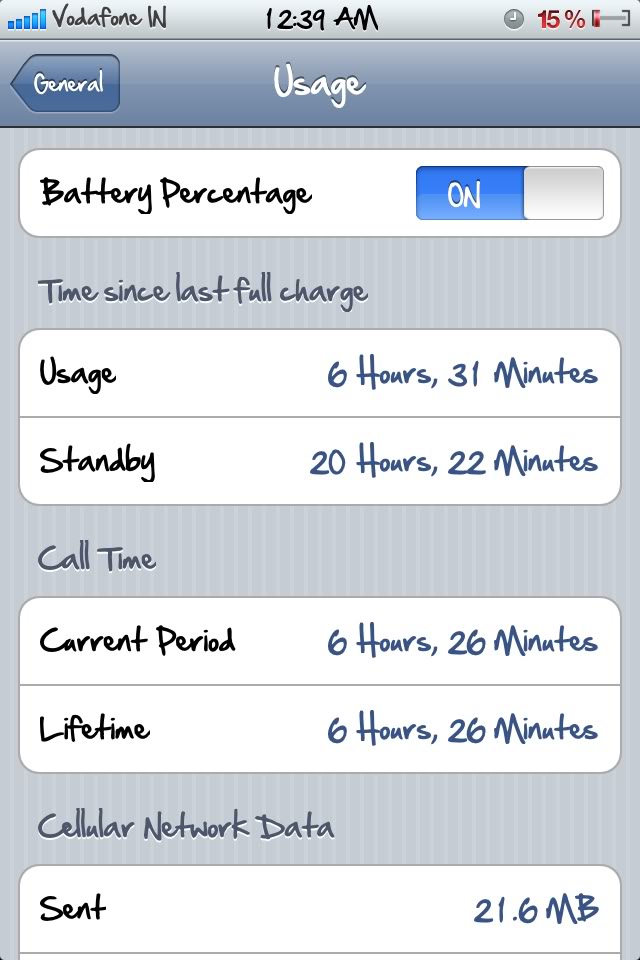640x960 pixels.
Task: Turn off the Battery Percentage switch
Action: point(509,194)
